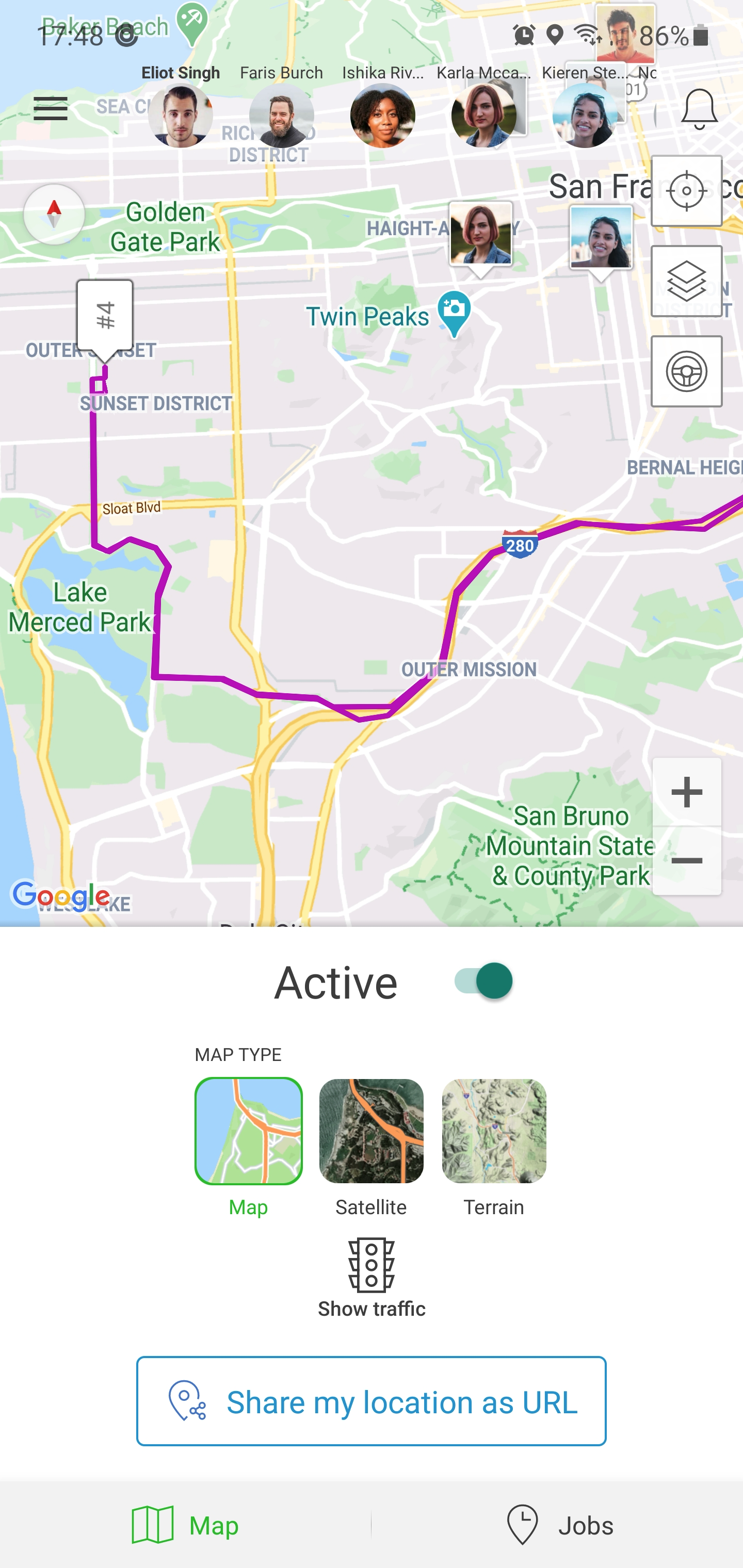Share my location as URL
This screenshot has height=1568, width=743.
pyautogui.click(x=372, y=1401)
